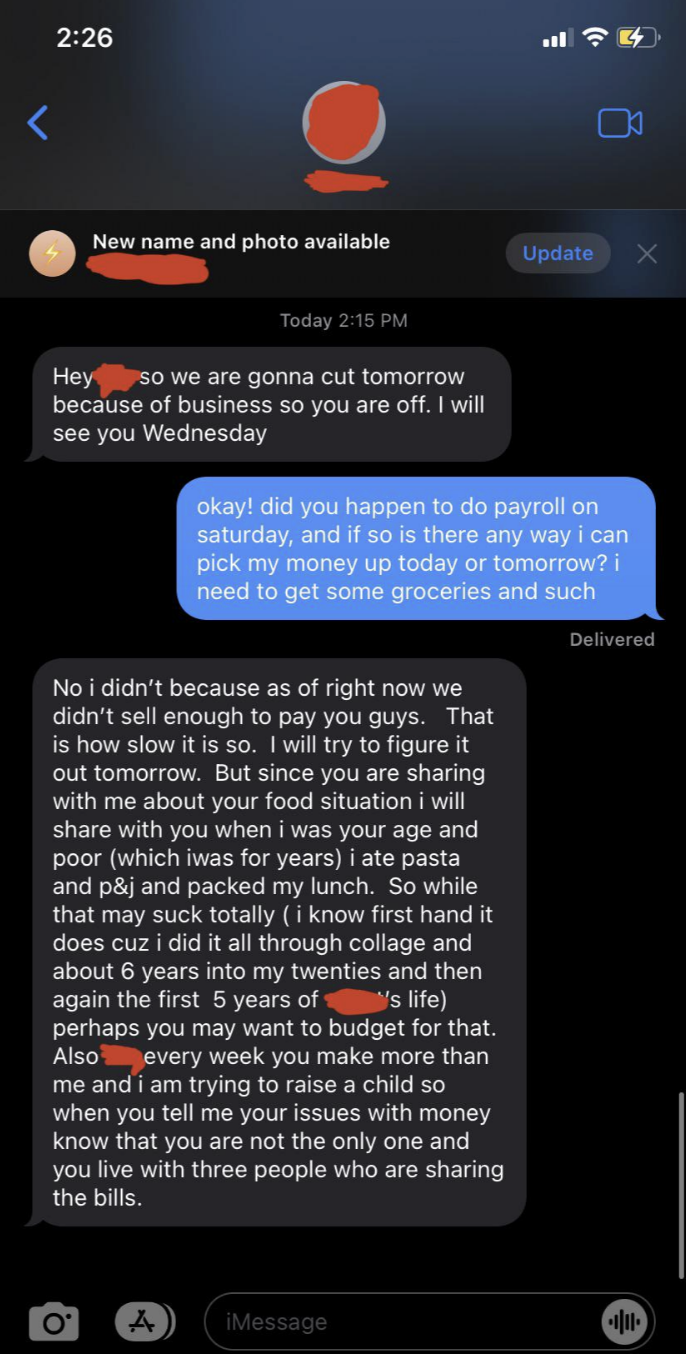686x1354 pixels.
Task: Dismiss the new name and photo banner
Action: (647, 253)
